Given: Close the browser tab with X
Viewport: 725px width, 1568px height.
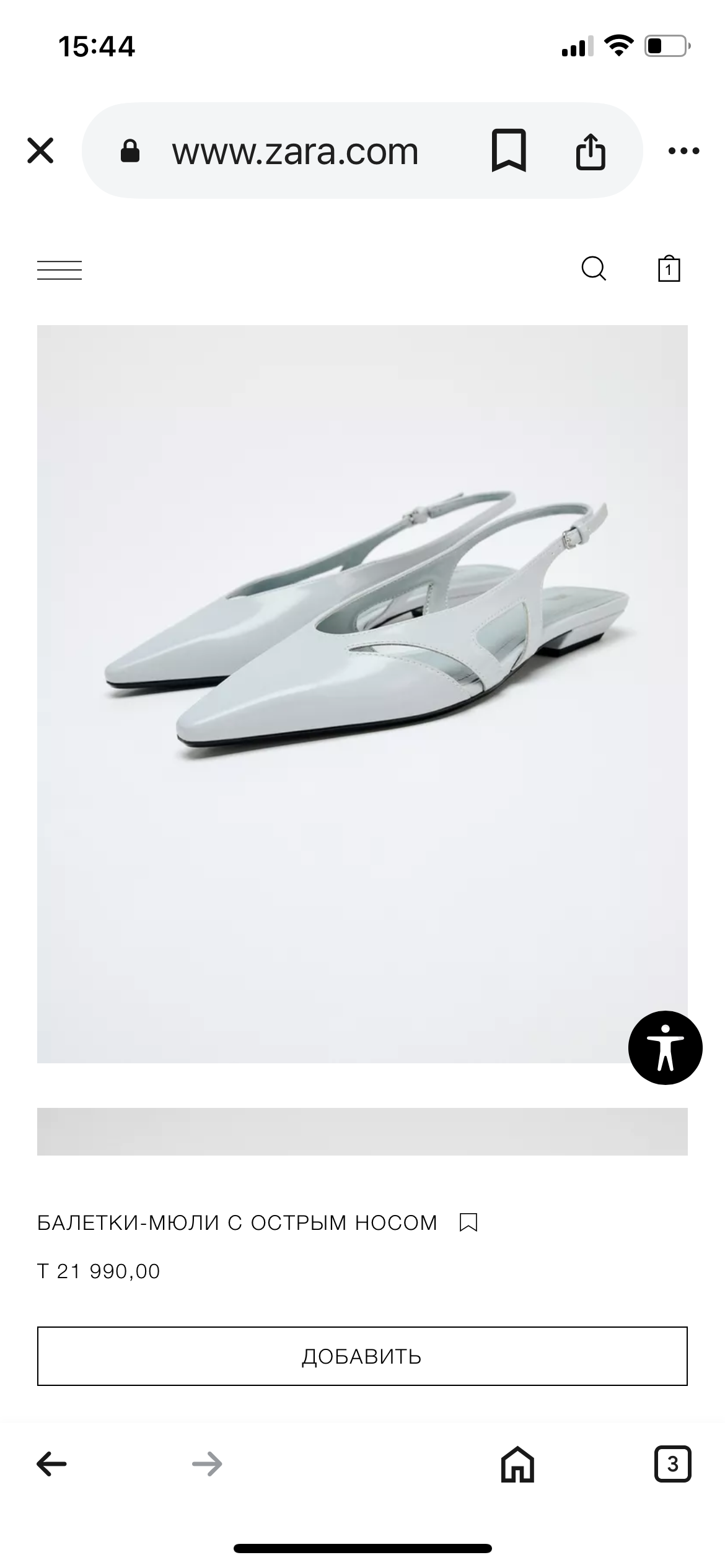Looking at the screenshot, I should pyautogui.click(x=40, y=151).
